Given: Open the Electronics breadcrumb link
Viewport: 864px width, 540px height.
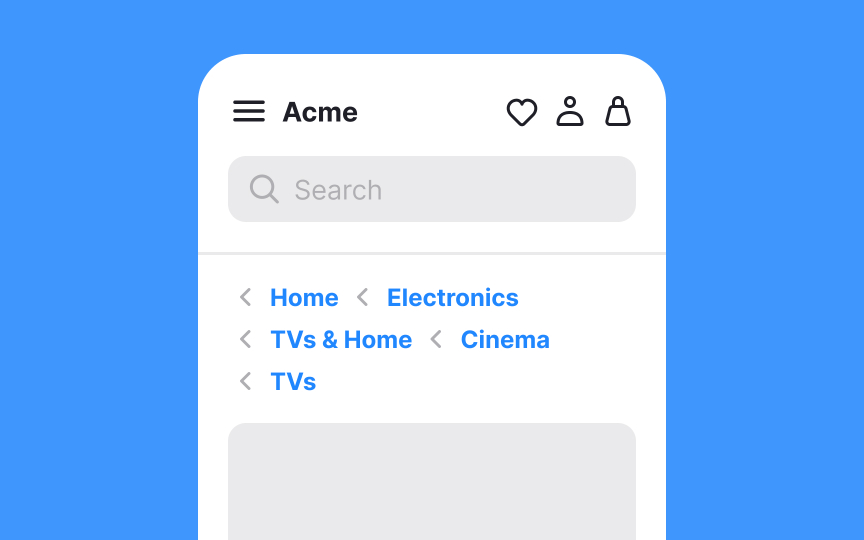Looking at the screenshot, I should 452,298.
